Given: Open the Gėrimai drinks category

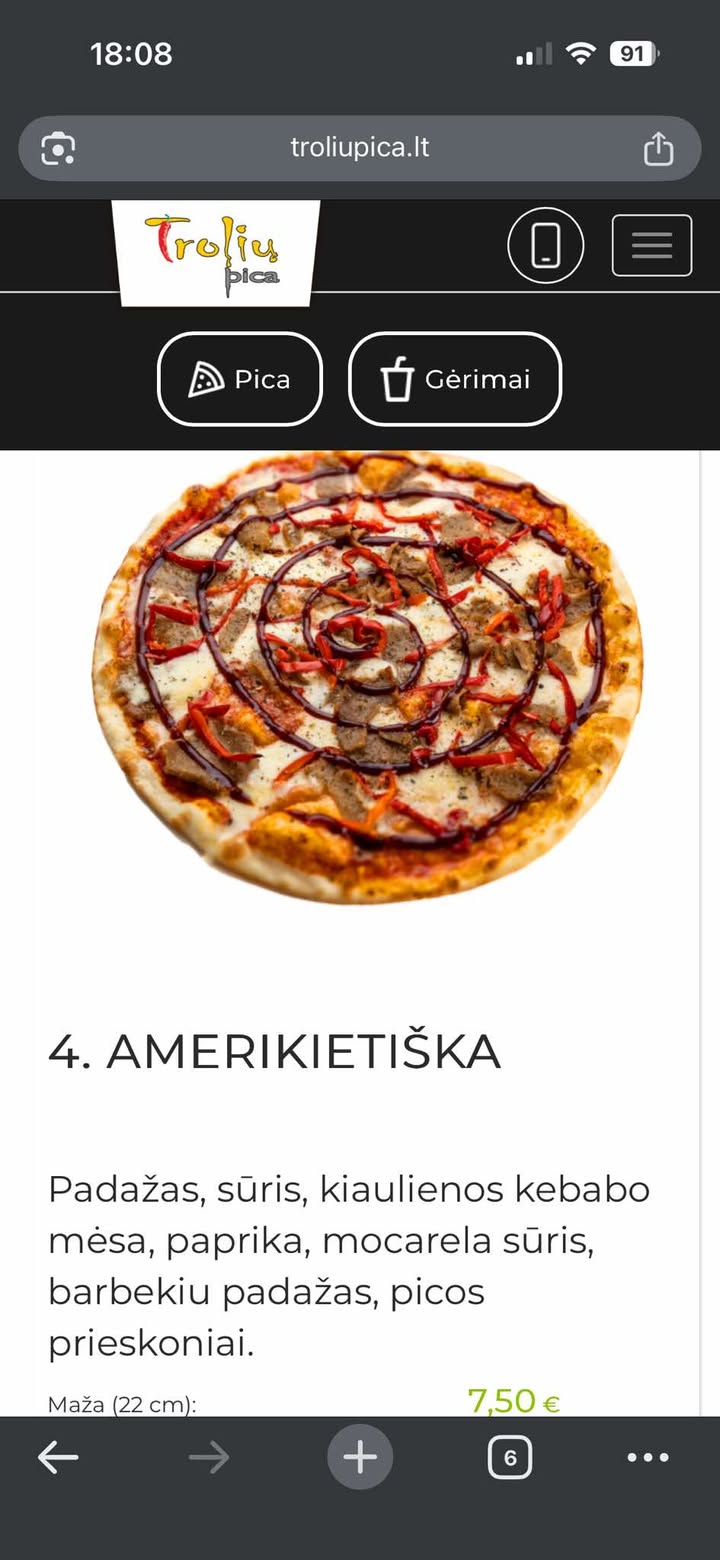Looking at the screenshot, I should (x=455, y=379).
